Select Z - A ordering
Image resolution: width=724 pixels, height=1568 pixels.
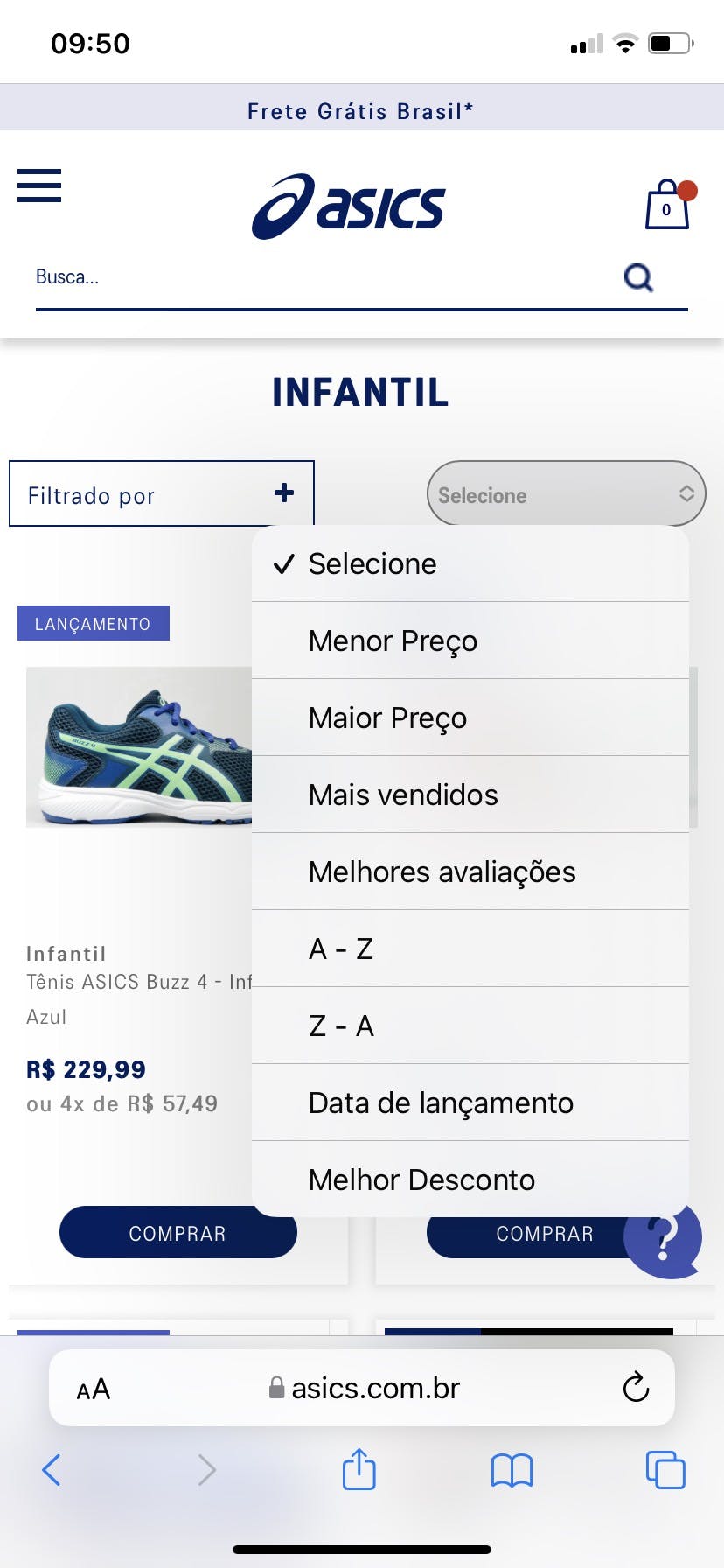point(341,1025)
